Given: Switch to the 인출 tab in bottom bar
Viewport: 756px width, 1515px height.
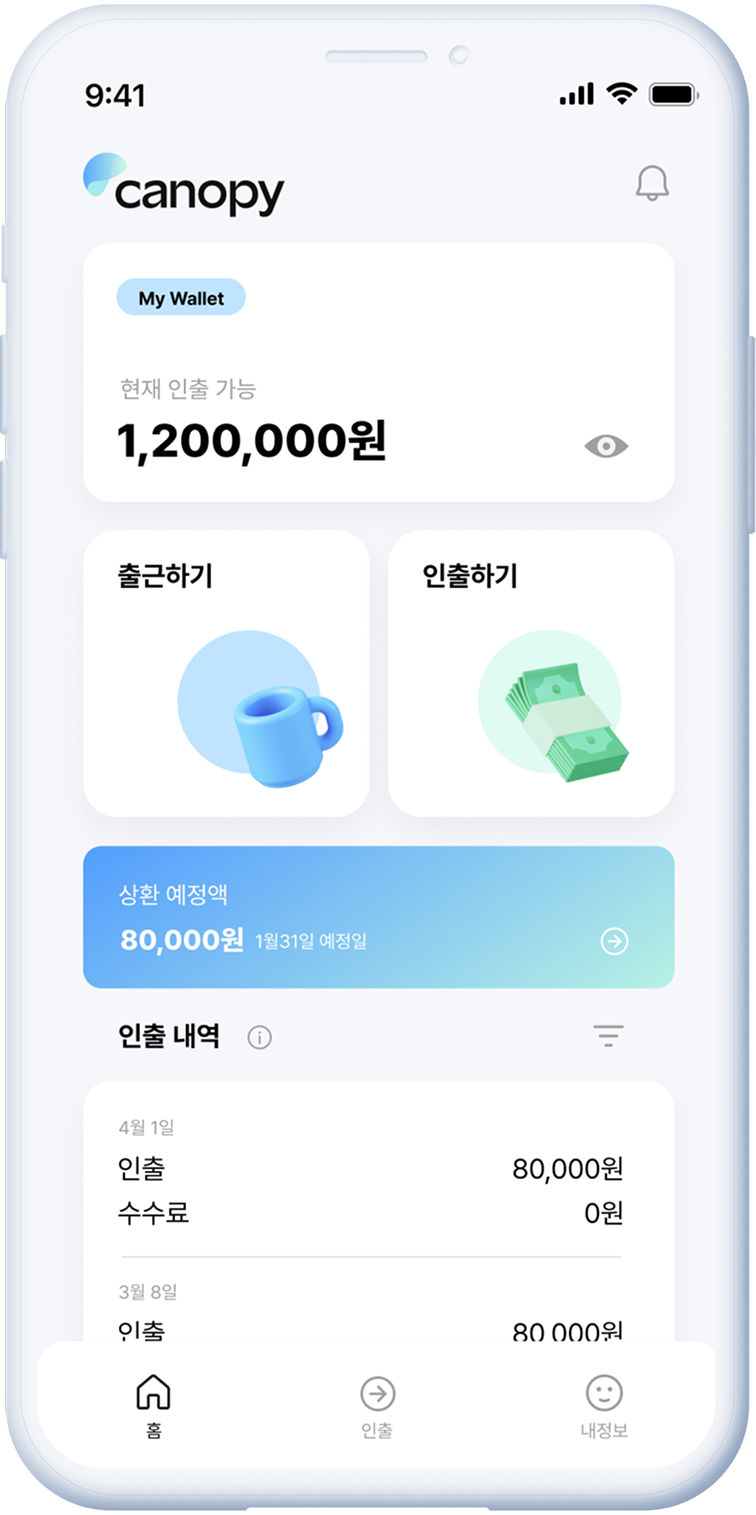Looking at the screenshot, I should tap(376, 1390).
